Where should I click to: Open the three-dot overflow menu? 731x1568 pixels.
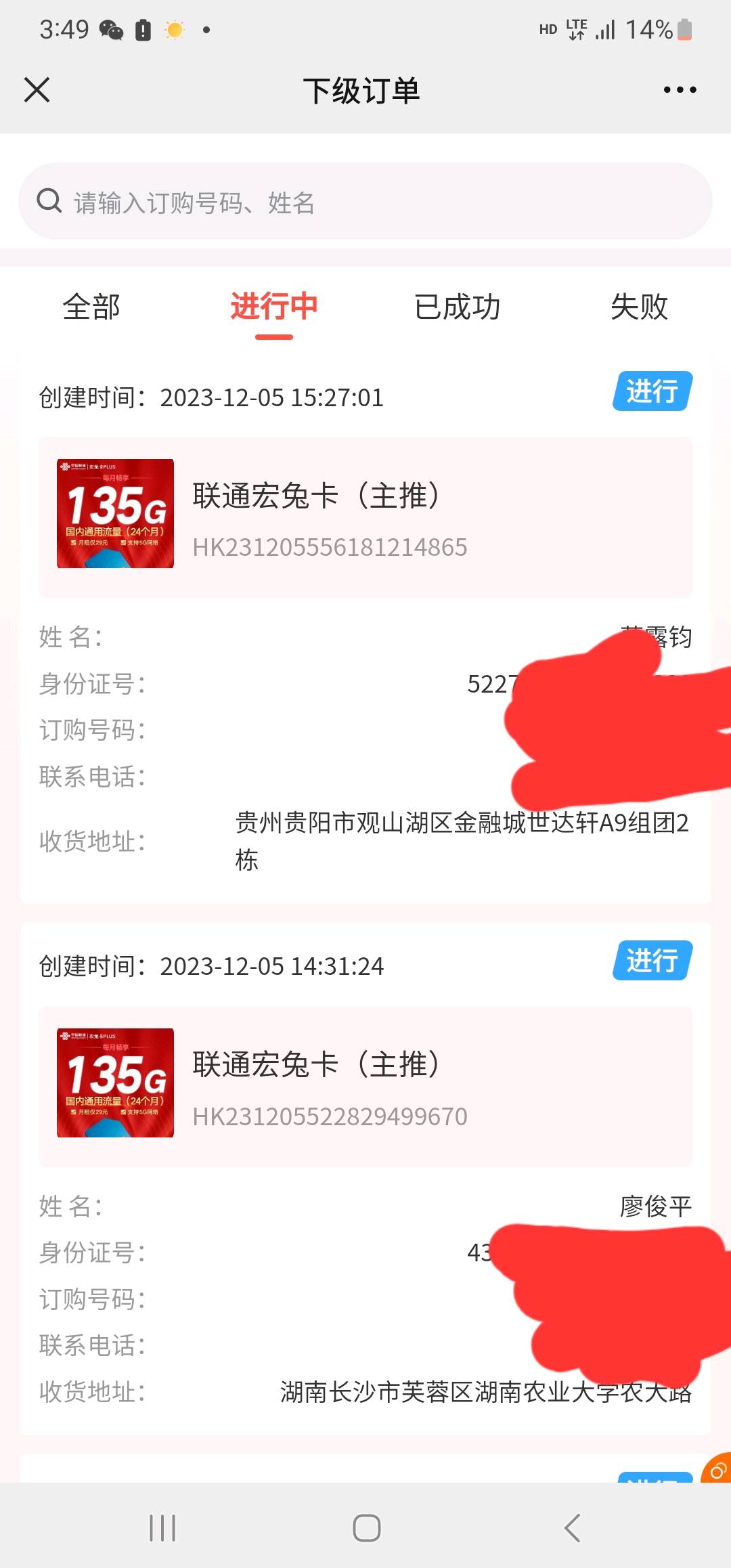680,89
